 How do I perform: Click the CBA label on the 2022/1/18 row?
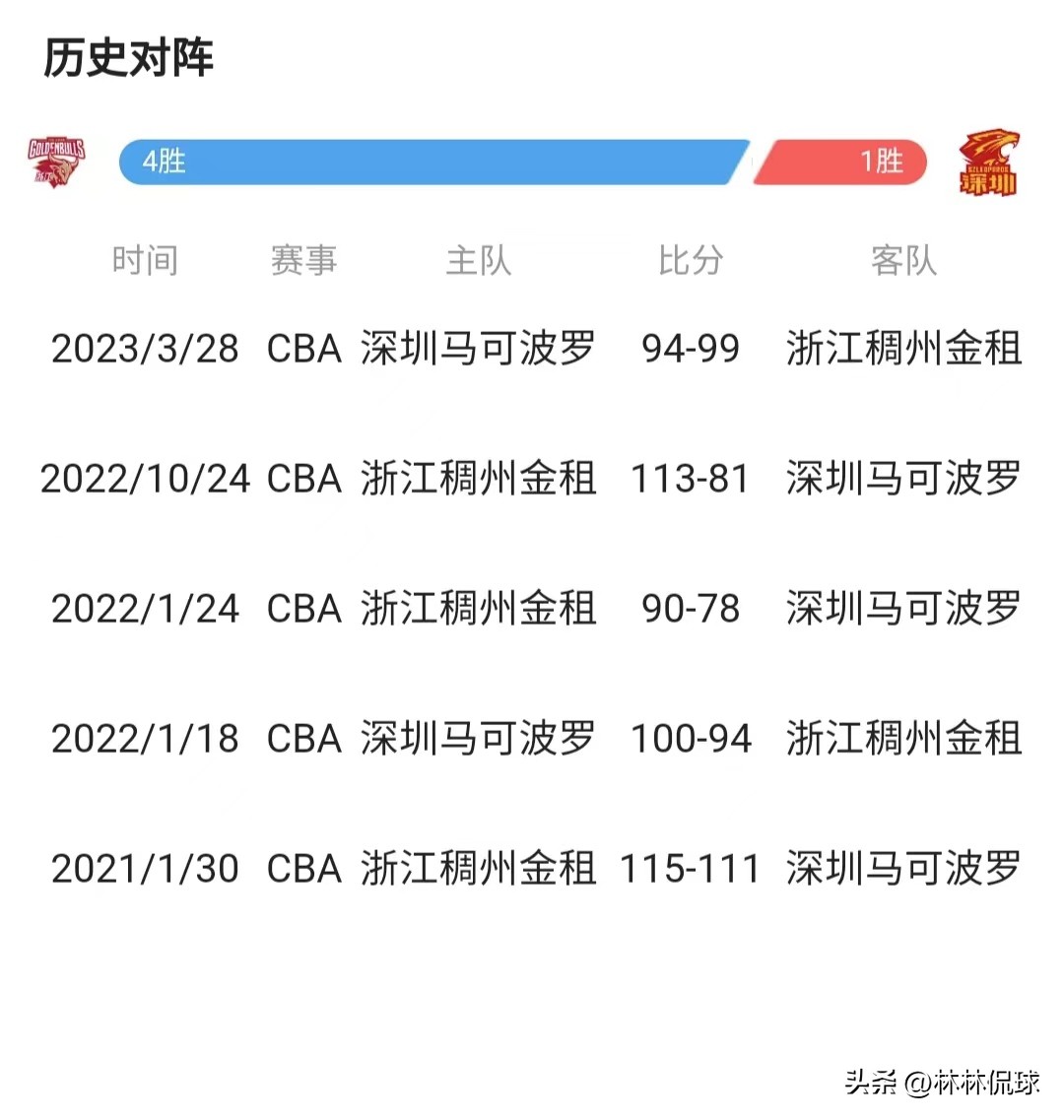303,739
